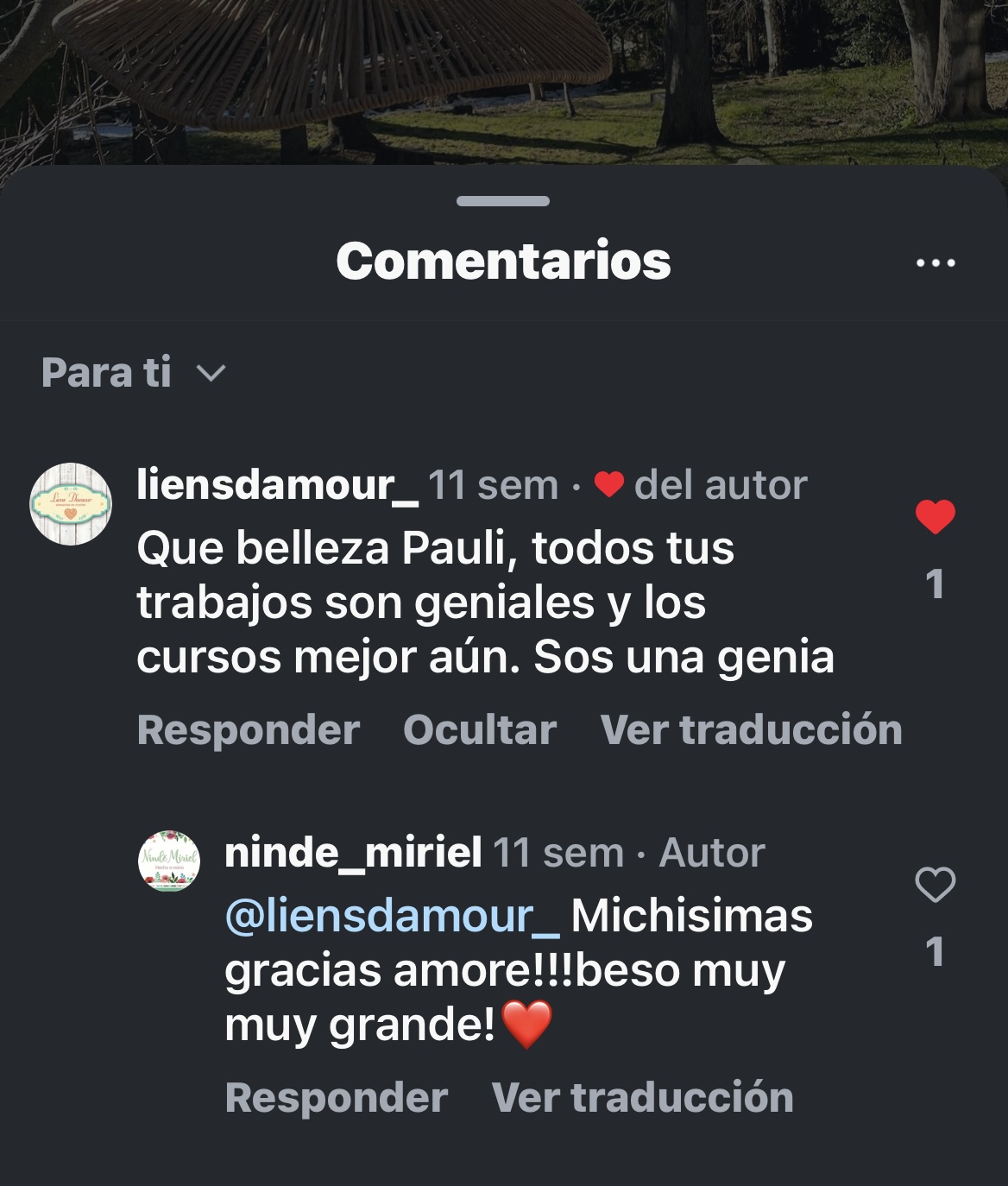Open liensdamour_ profile picture

71,504
